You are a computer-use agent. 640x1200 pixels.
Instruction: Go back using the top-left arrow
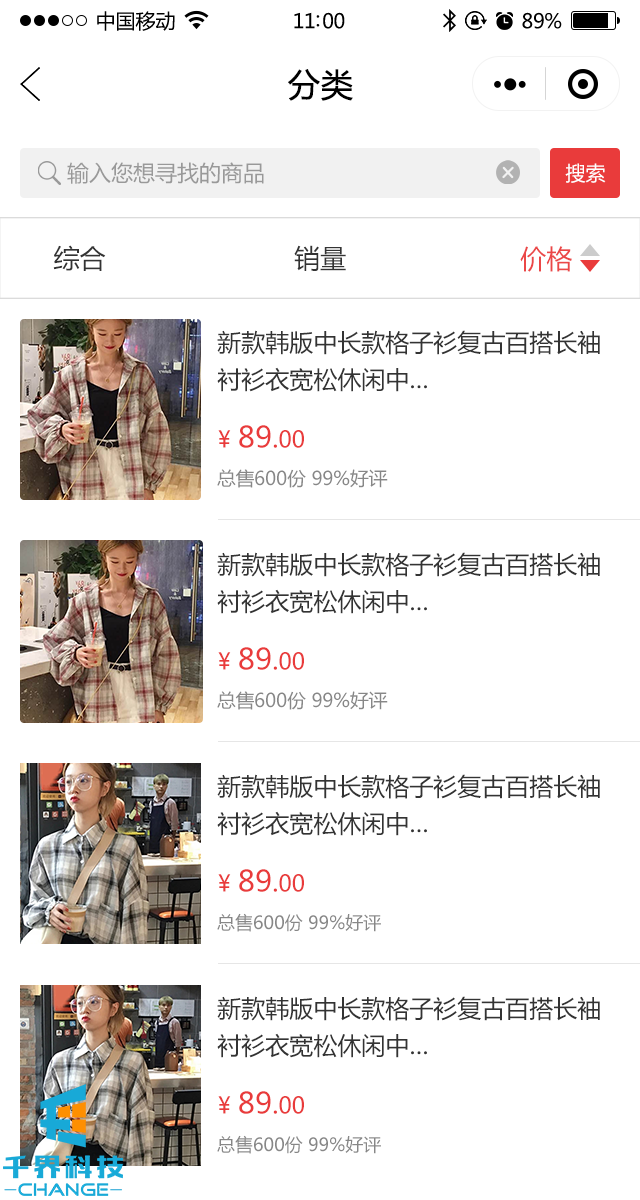tap(30, 85)
